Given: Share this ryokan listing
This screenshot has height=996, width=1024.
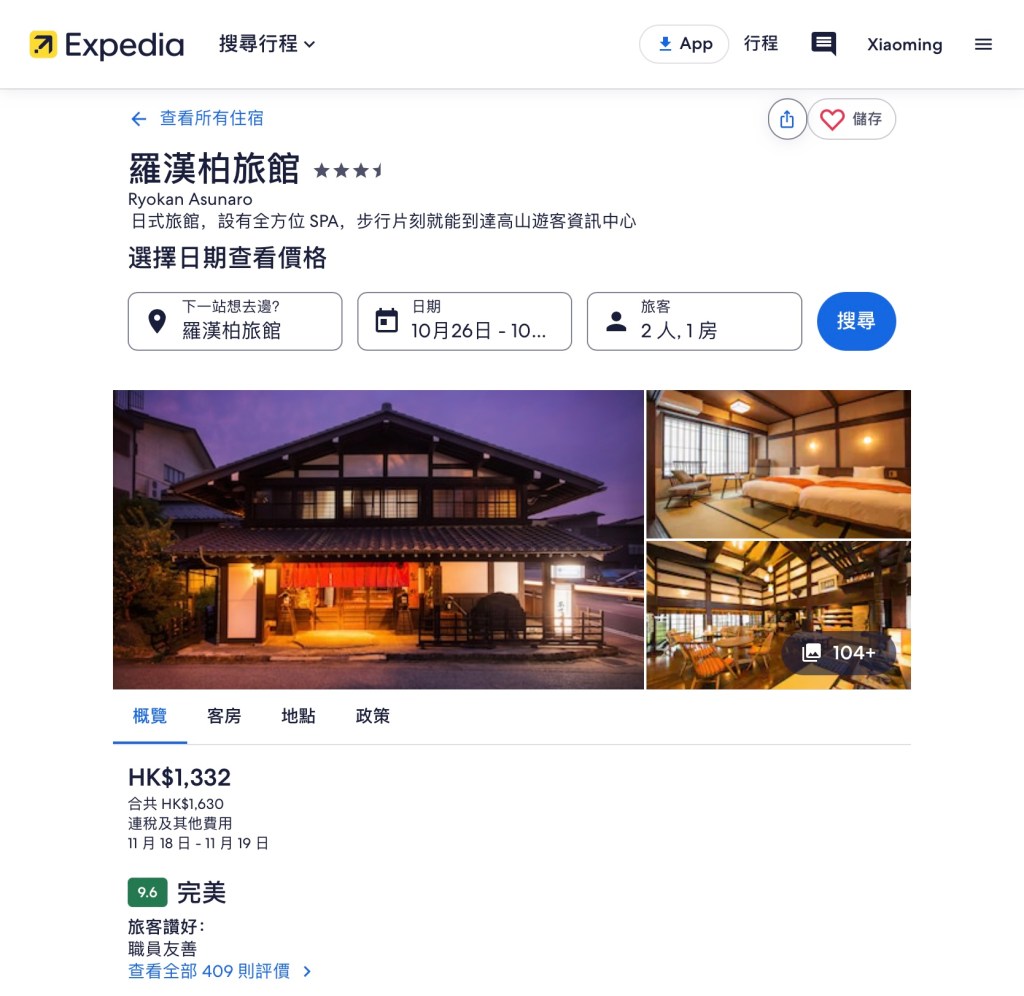Looking at the screenshot, I should 787,119.
